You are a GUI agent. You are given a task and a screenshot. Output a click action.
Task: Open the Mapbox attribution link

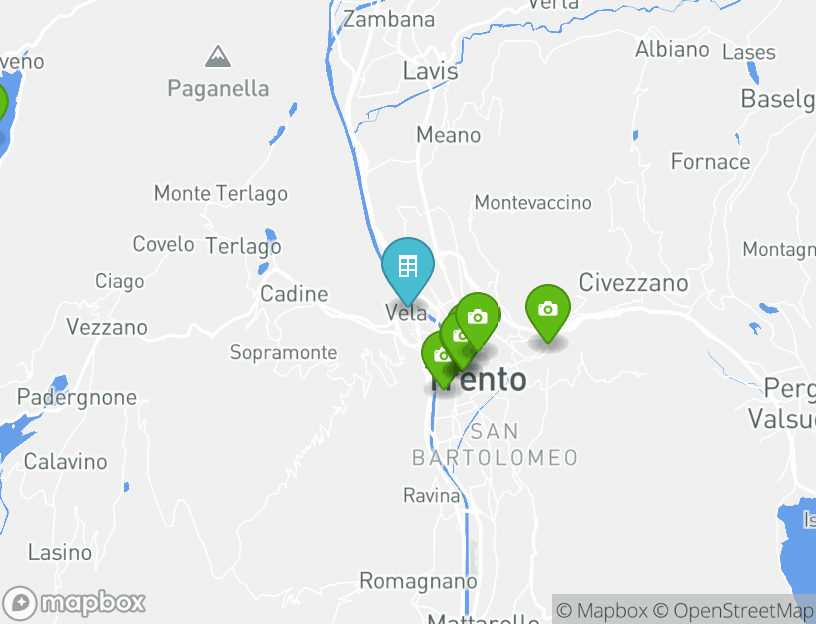point(602,610)
